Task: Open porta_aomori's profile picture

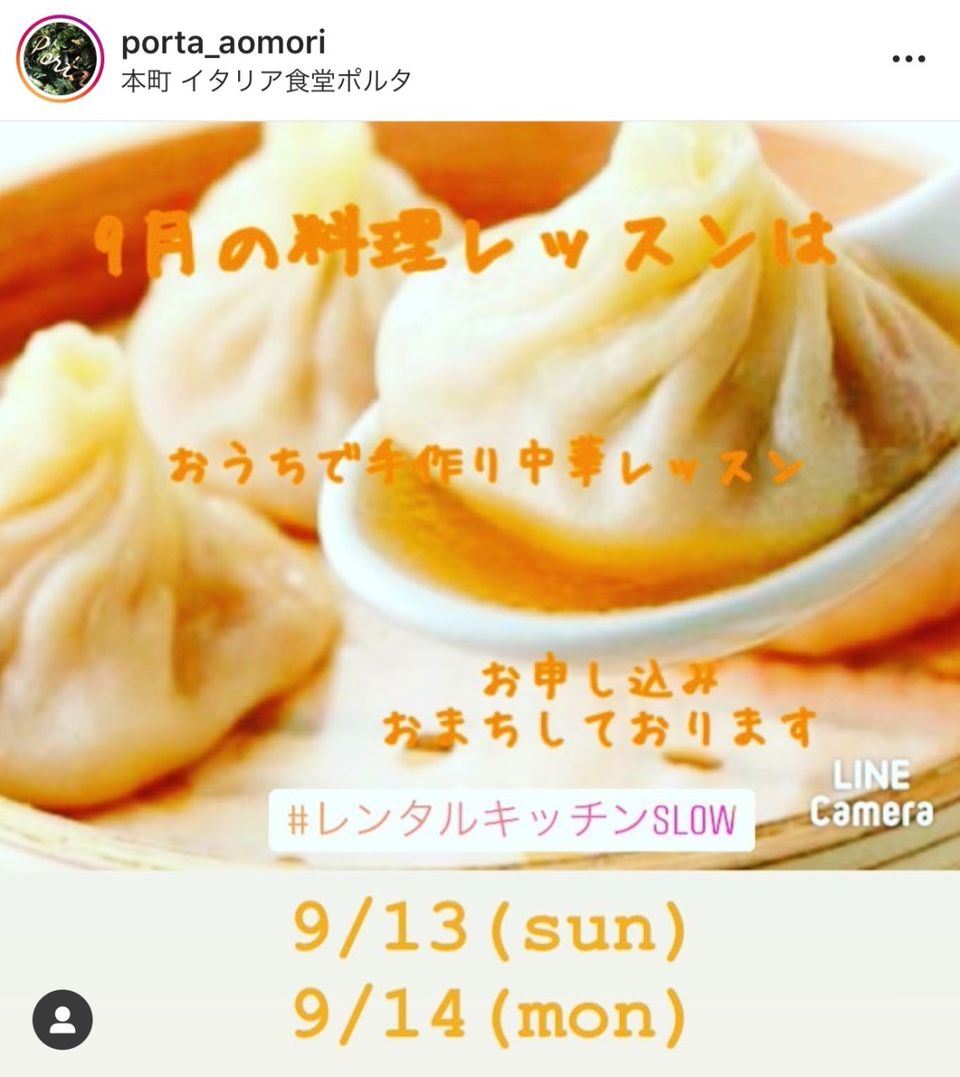Action: 61,60
